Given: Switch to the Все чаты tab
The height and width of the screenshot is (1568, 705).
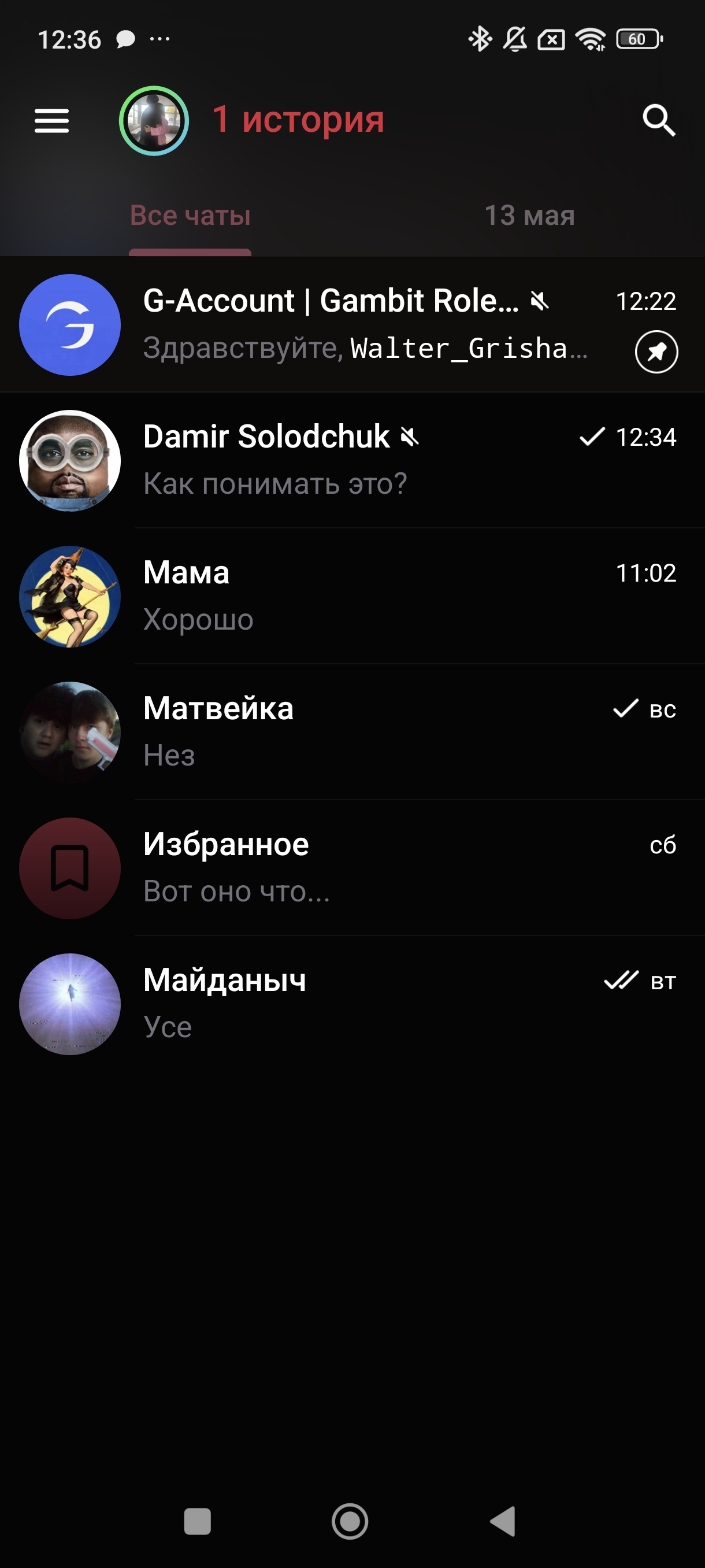Looking at the screenshot, I should (190, 216).
